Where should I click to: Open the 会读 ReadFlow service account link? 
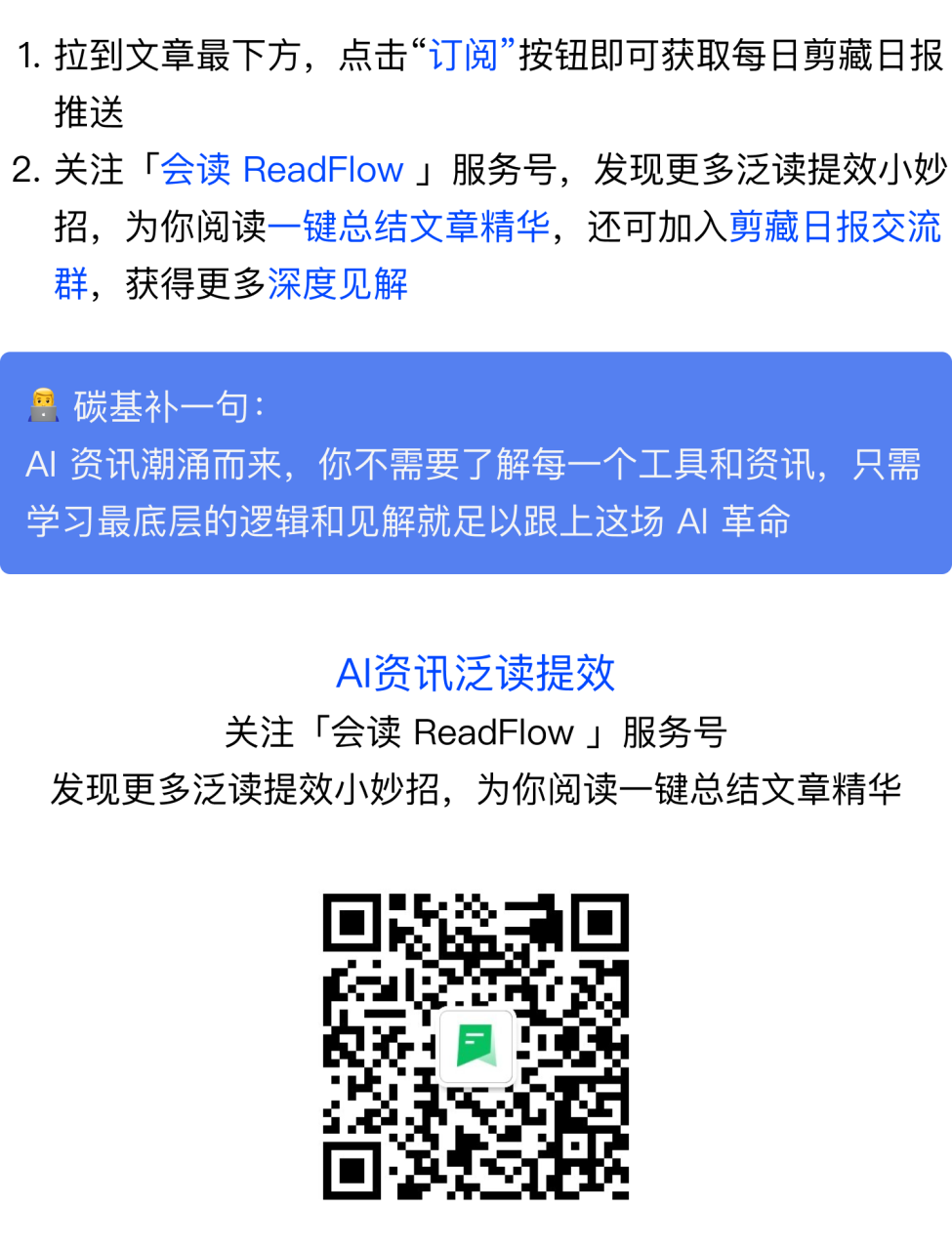coord(282,170)
